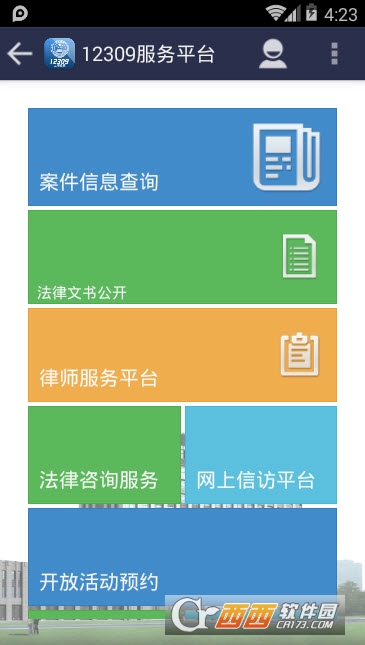Open 法律文书公开 tile
The image size is (365, 645).
click(x=182, y=257)
